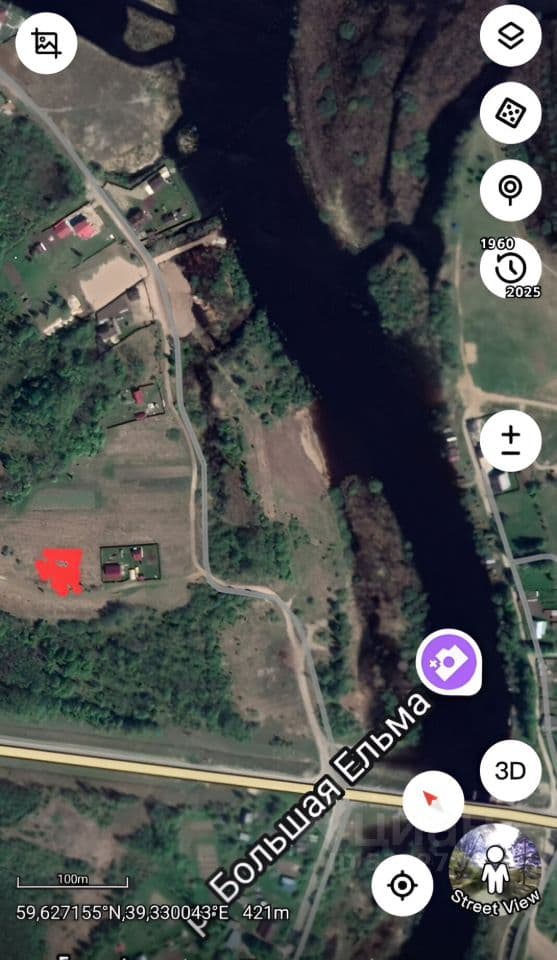Tap the red compass arrow

[x=433, y=801]
